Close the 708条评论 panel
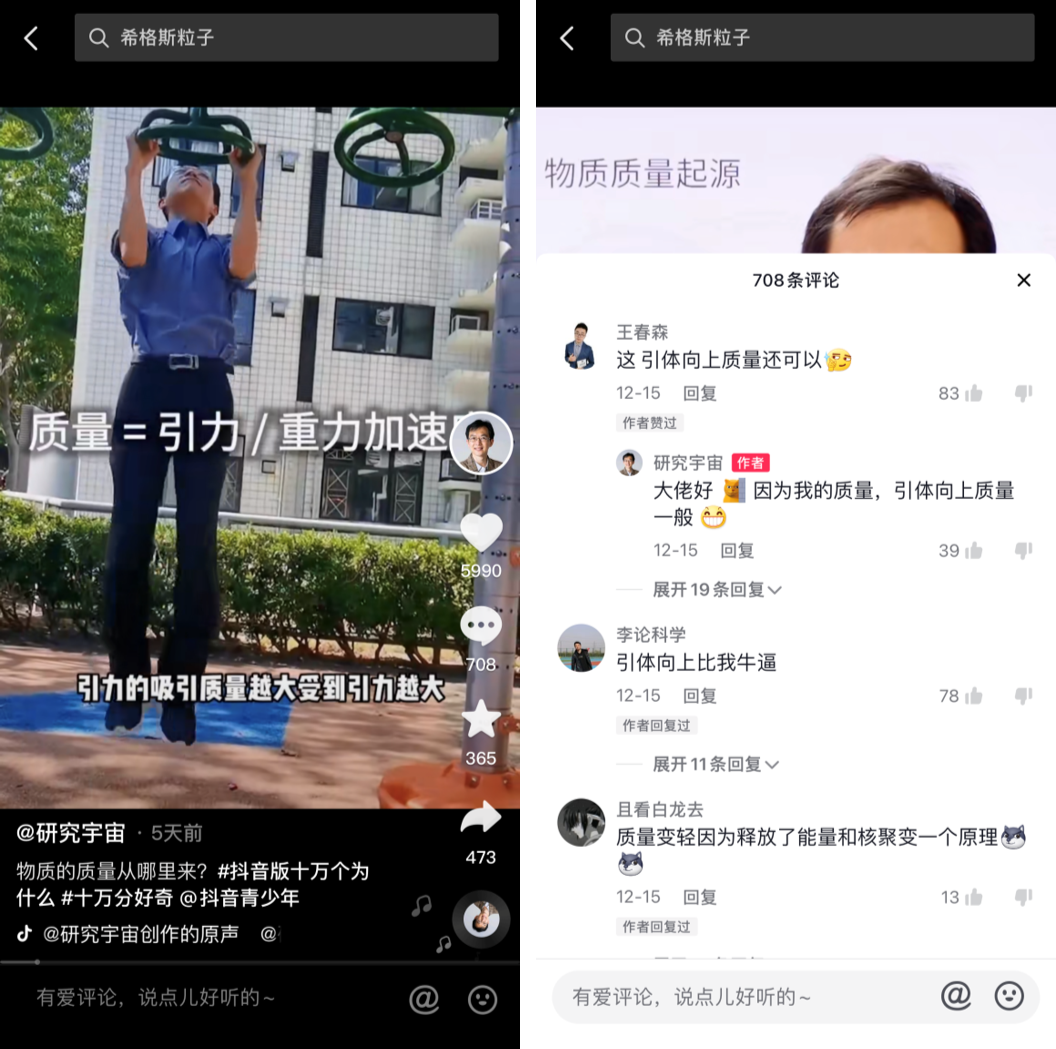Image resolution: width=1056 pixels, height=1049 pixels. click(x=1023, y=280)
